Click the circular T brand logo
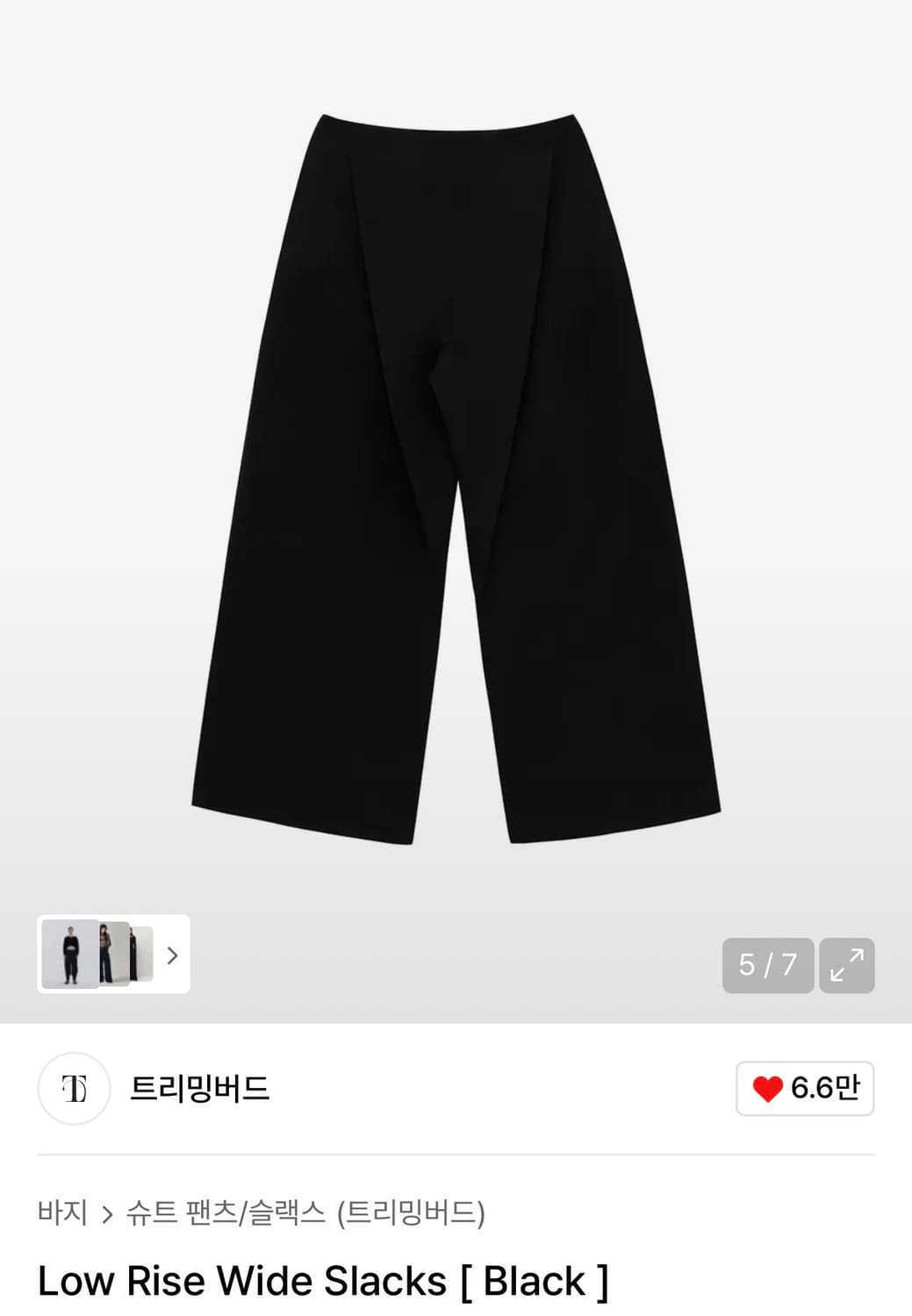The width and height of the screenshot is (912, 1316). (73, 1088)
